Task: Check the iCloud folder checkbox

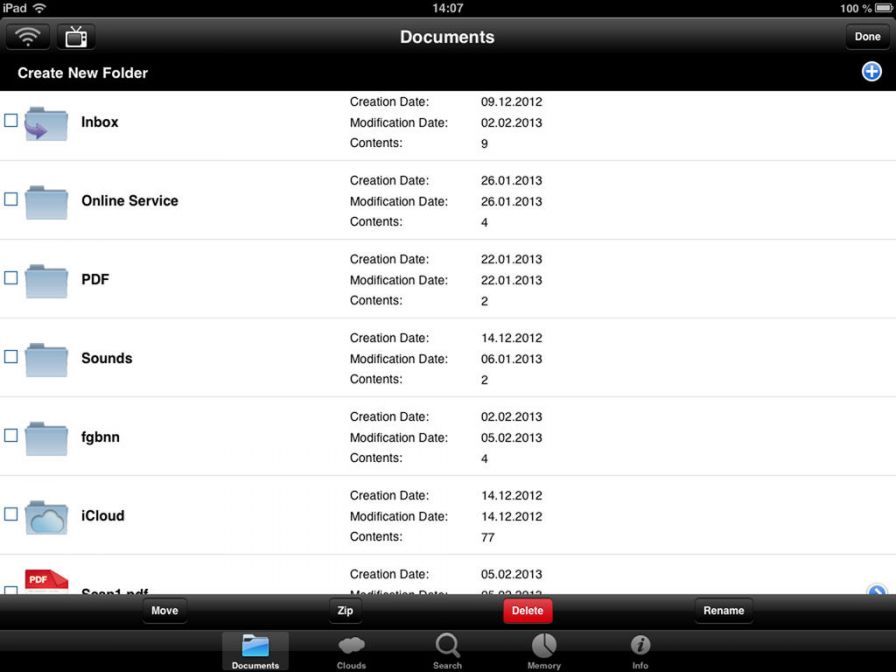Action: (11, 514)
